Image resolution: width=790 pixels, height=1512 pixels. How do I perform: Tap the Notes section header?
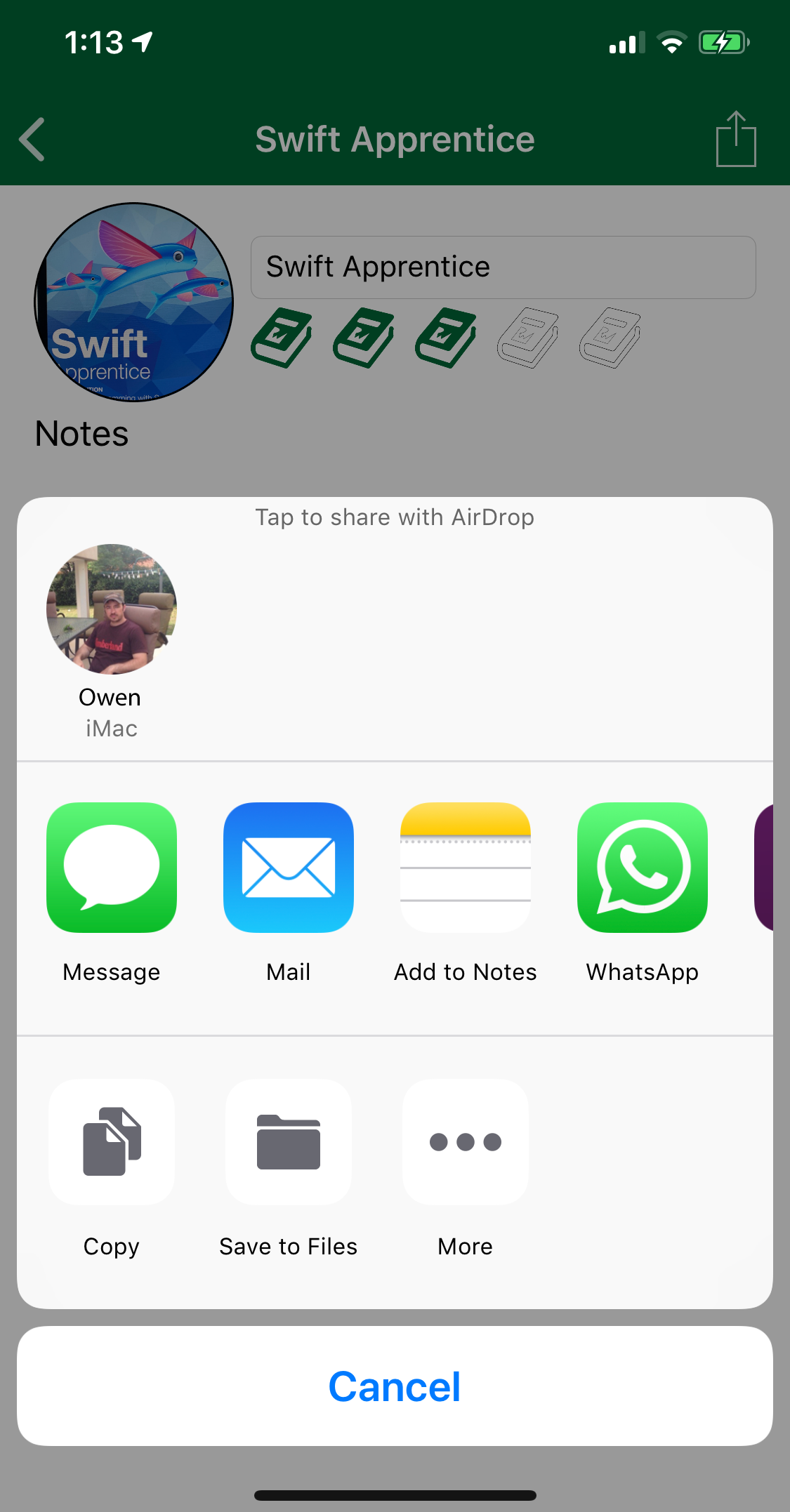[81, 434]
